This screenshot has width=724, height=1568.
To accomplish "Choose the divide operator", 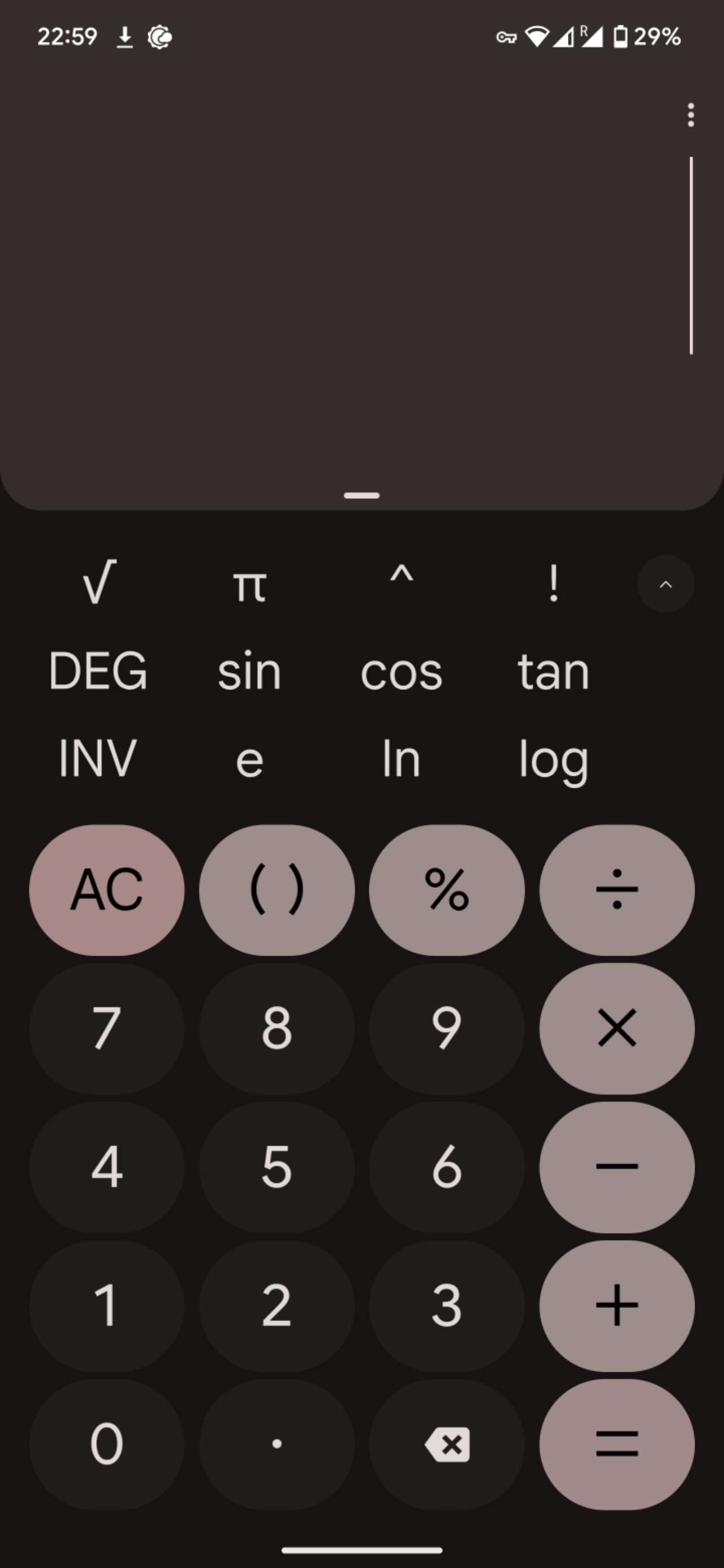I will 617,890.
